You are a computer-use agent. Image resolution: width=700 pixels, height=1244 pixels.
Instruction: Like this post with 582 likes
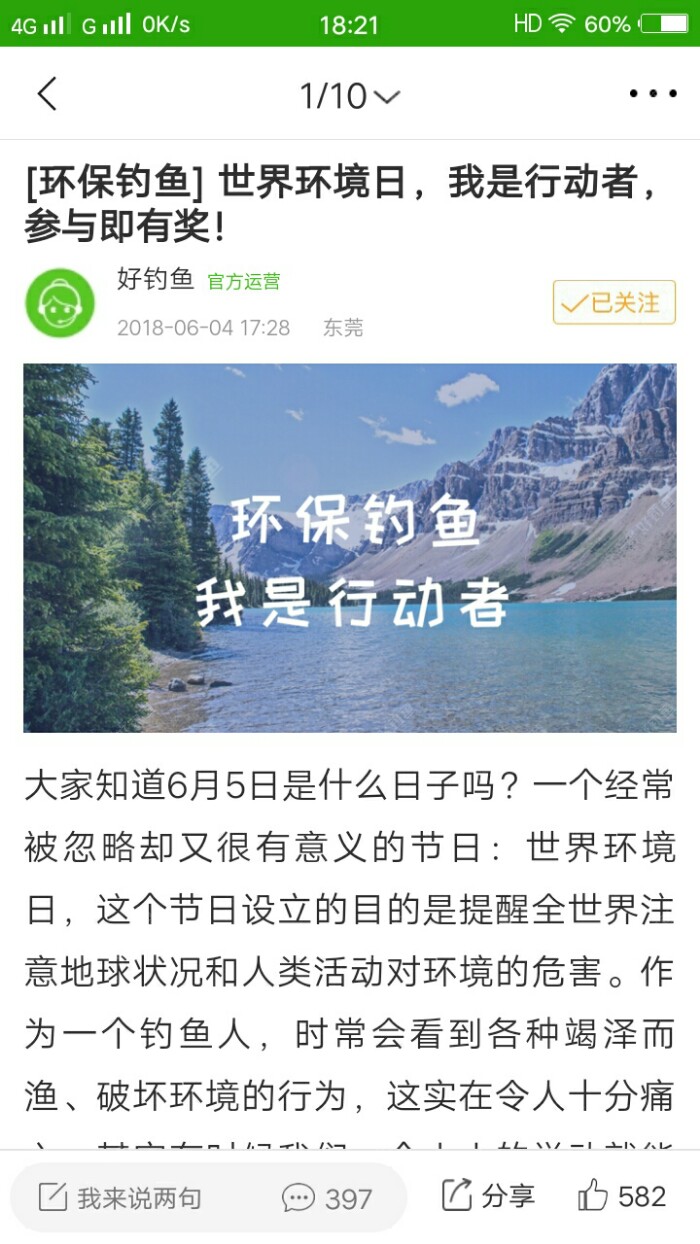click(622, 1196)
